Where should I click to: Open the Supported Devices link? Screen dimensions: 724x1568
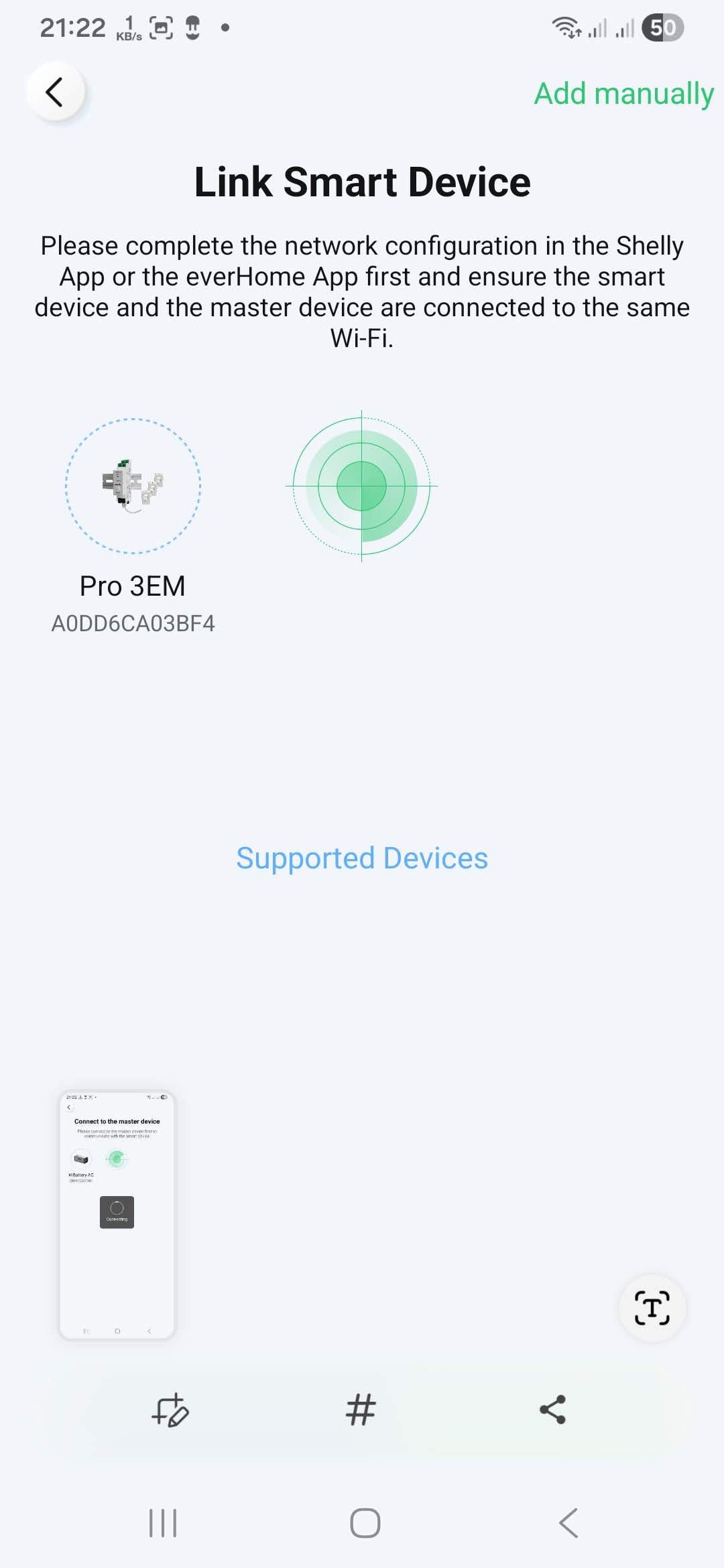(362, 858)
